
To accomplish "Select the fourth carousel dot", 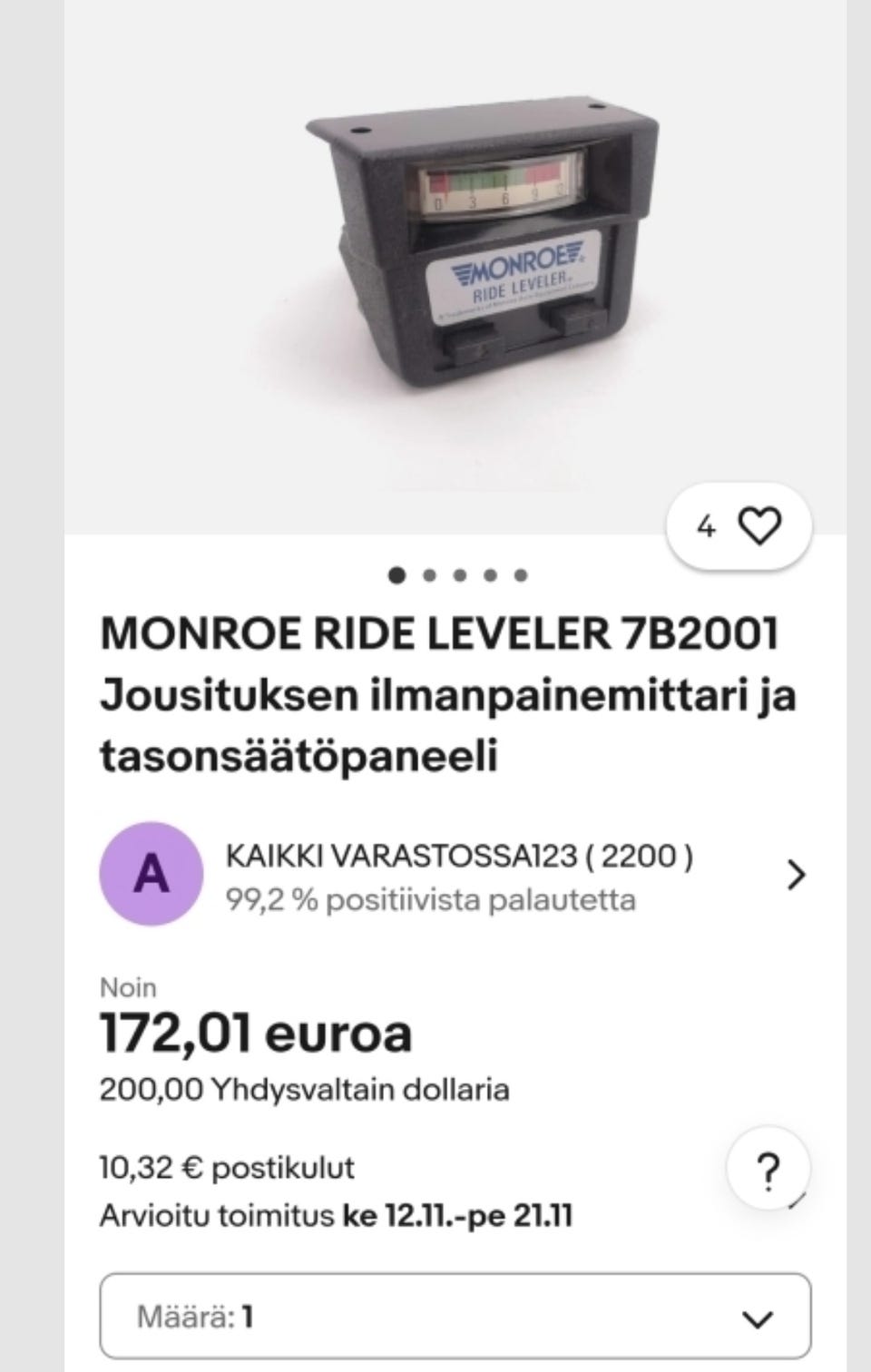I will pyautogui.click(x=490, y=573).
